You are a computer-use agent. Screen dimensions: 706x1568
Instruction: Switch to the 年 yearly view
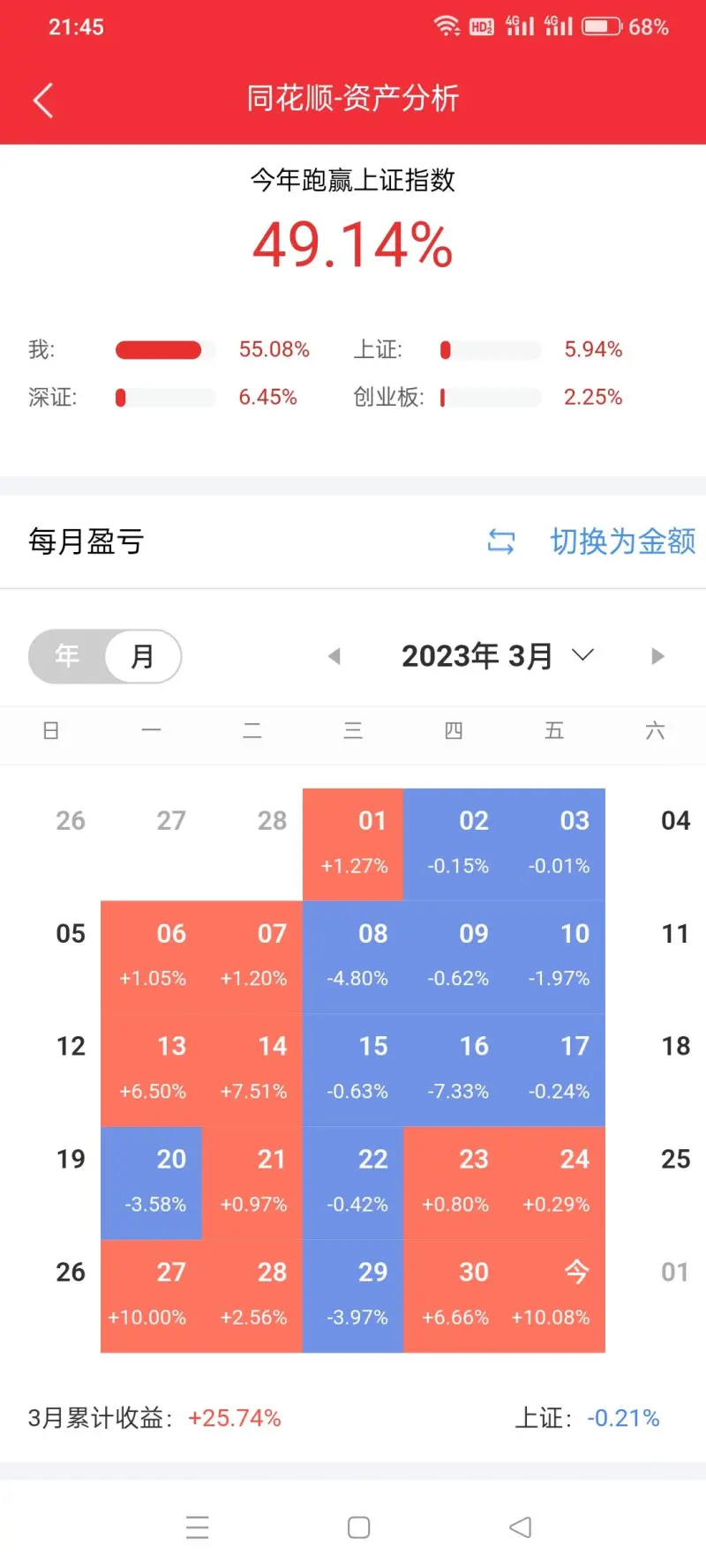coord(68,656)
